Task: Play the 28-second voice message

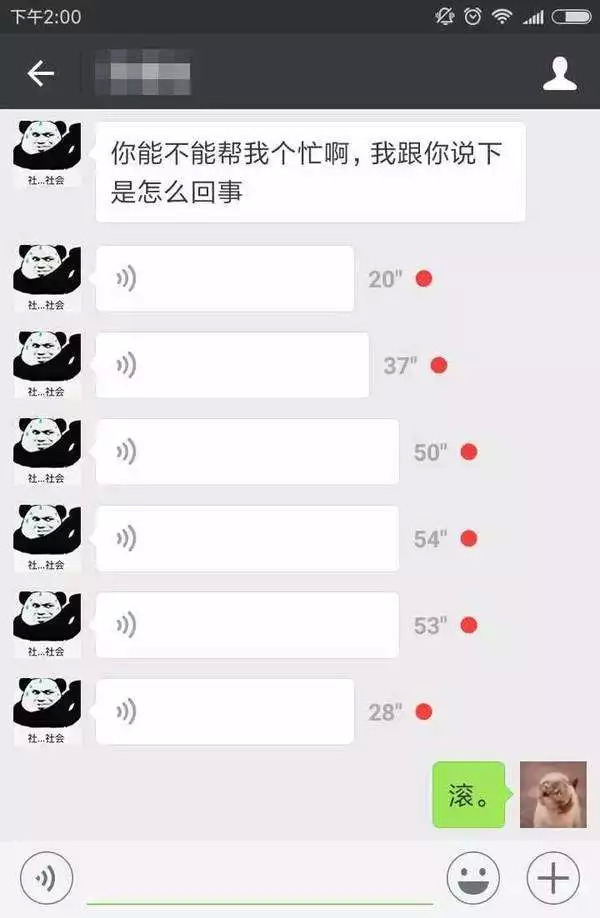Action: tap(225, 712)
